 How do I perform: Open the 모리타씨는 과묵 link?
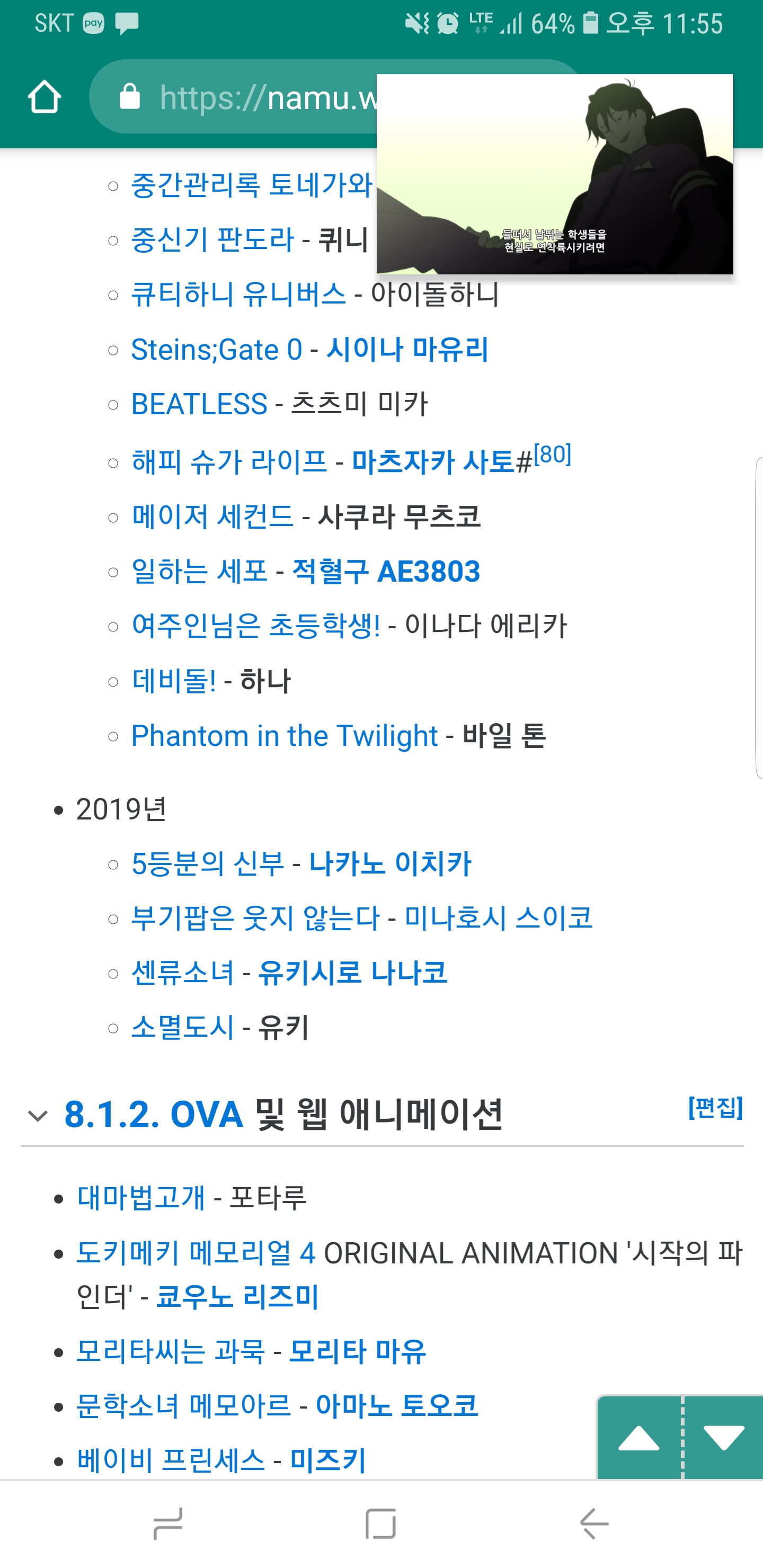click(x=171, y=1352)
